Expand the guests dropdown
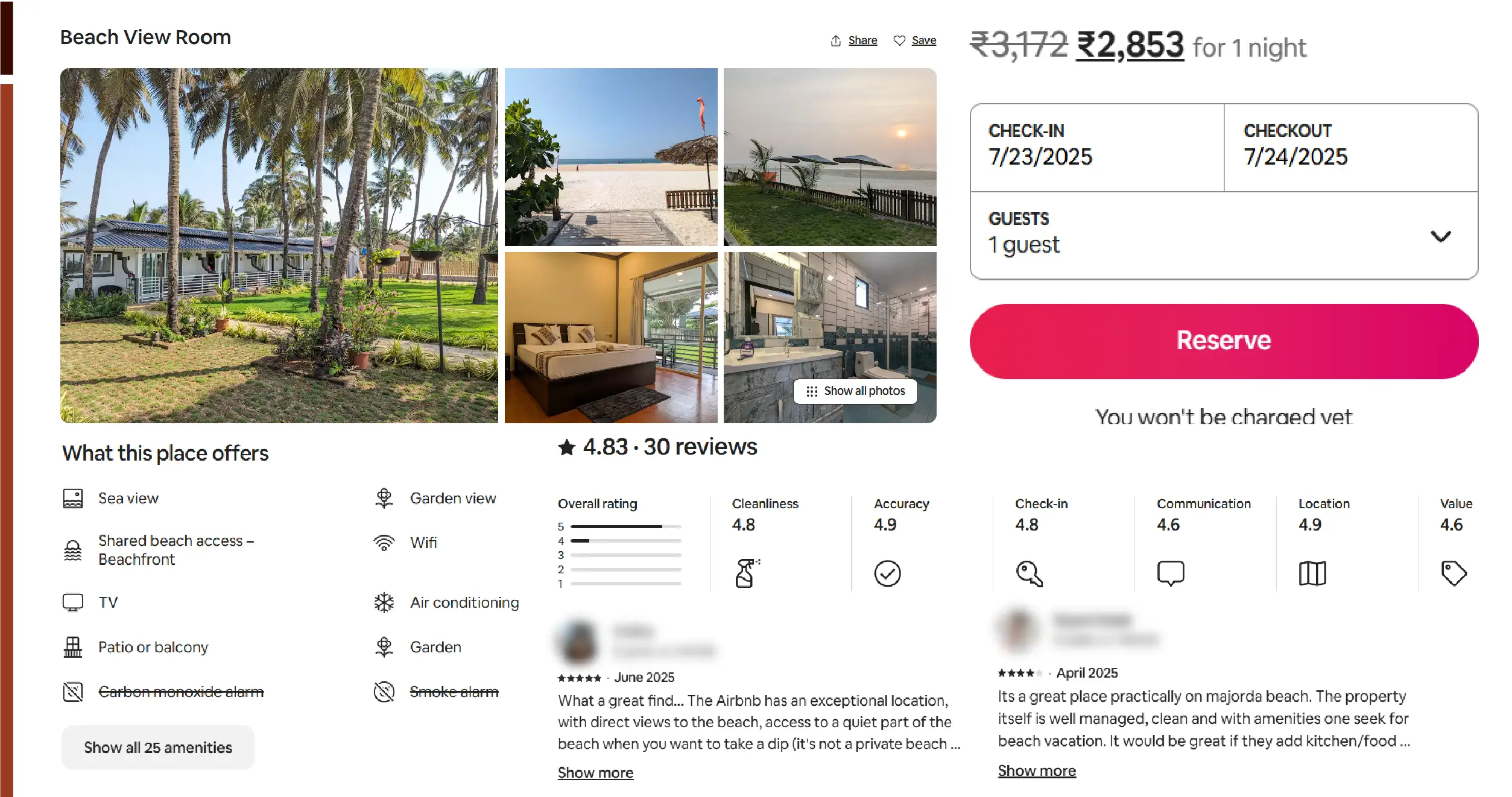The height and width of the screenshot is (797, 1512). click(1224, 236)
